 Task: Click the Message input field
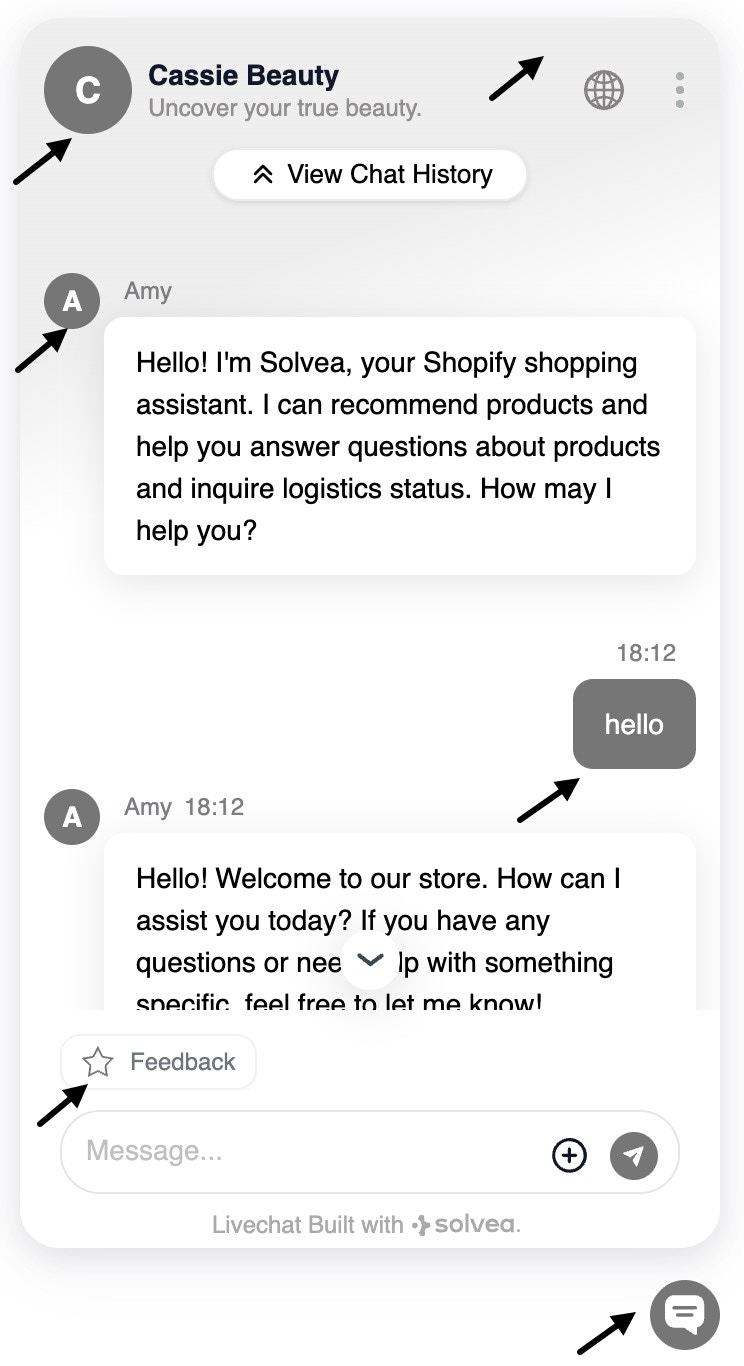pyautogui.click(x=300, y=1151)
